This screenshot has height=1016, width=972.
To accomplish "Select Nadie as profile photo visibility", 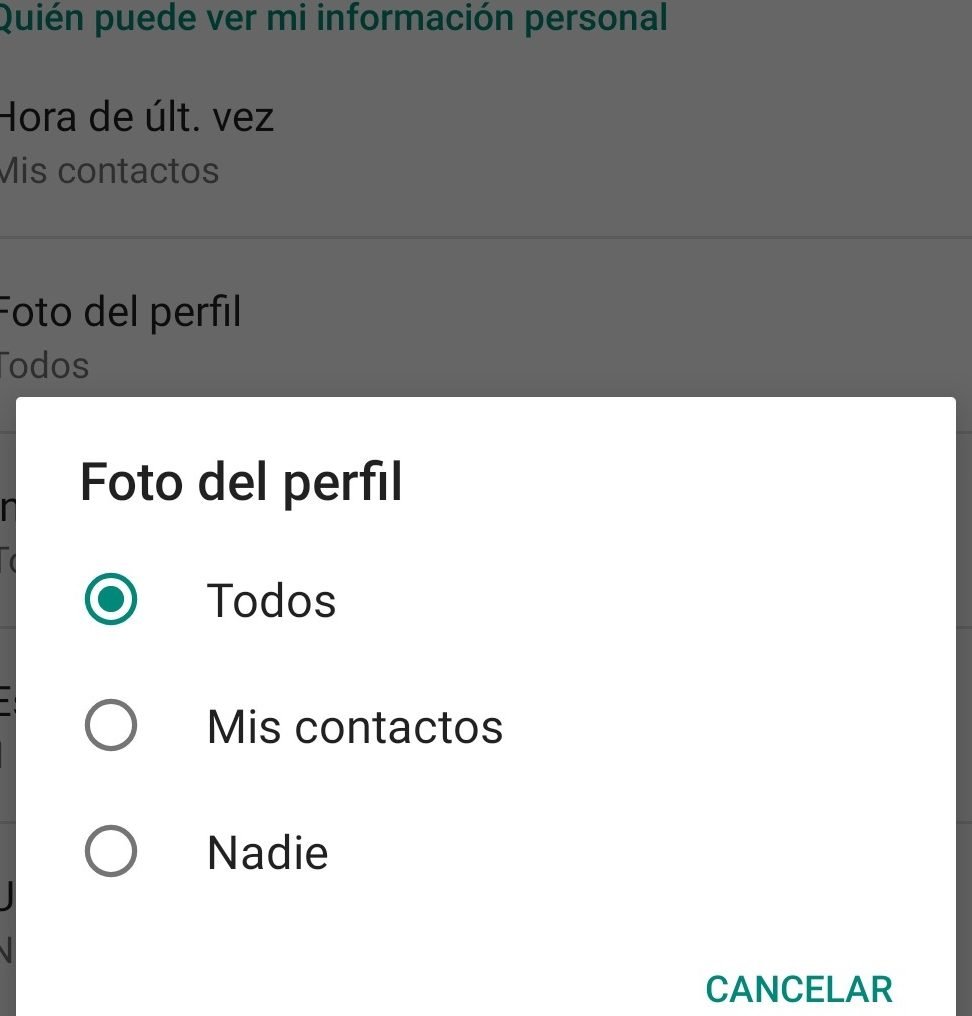I will click(111, 852).
